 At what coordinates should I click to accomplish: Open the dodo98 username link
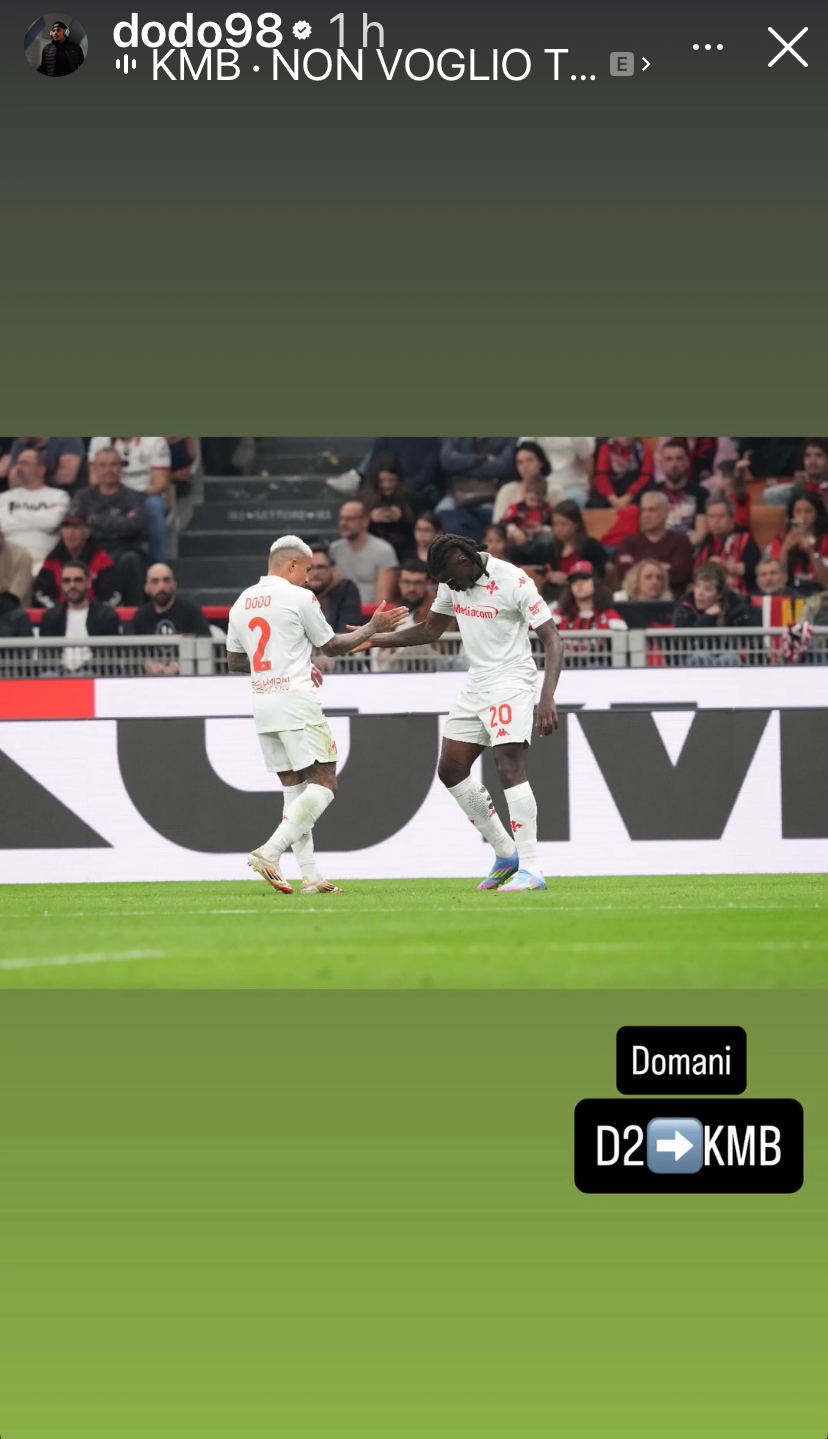click(x=197, y=30)
